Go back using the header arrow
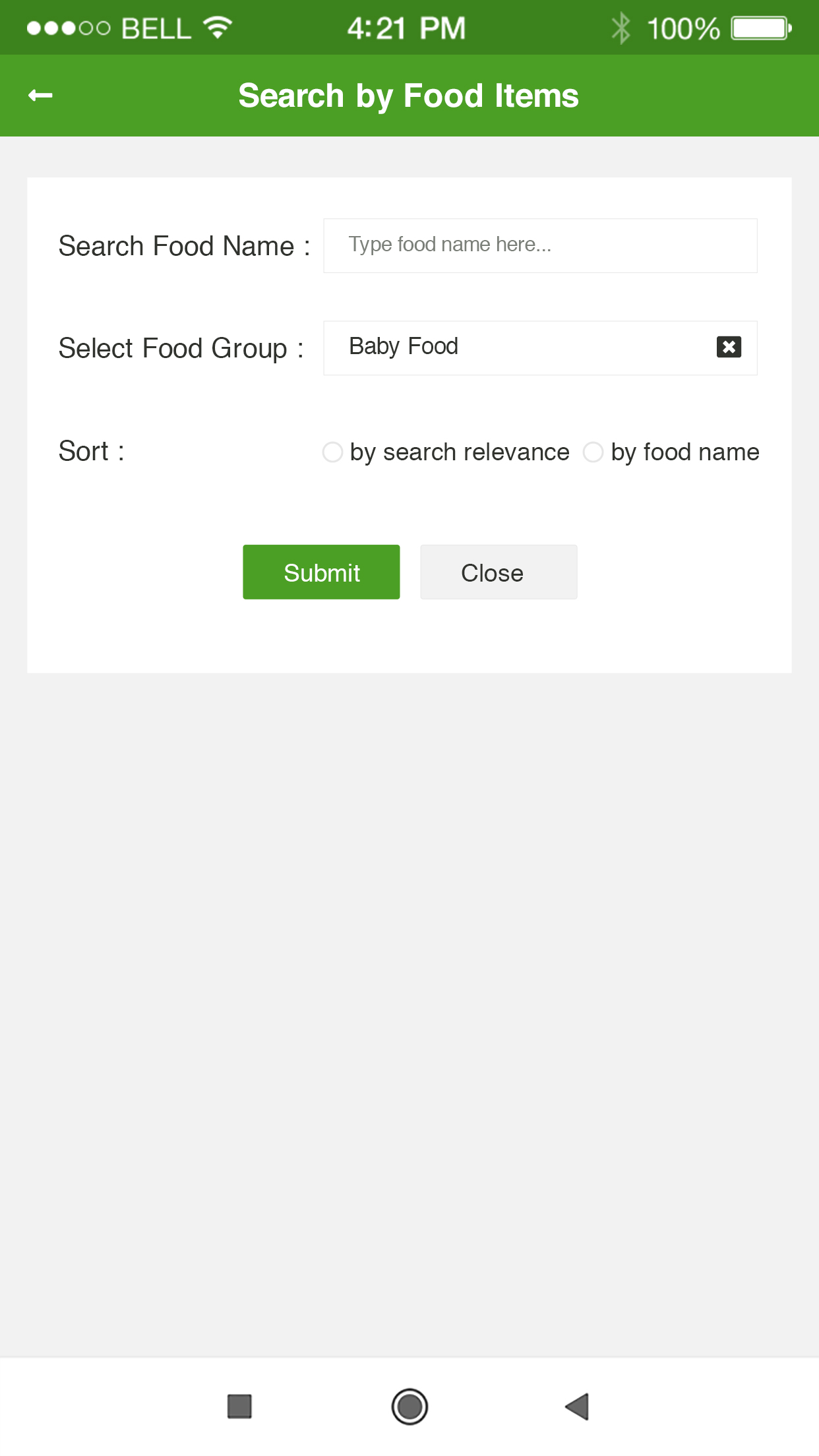Image resolution: width=819 pixels, height=1456 pixels. point(40,96)
